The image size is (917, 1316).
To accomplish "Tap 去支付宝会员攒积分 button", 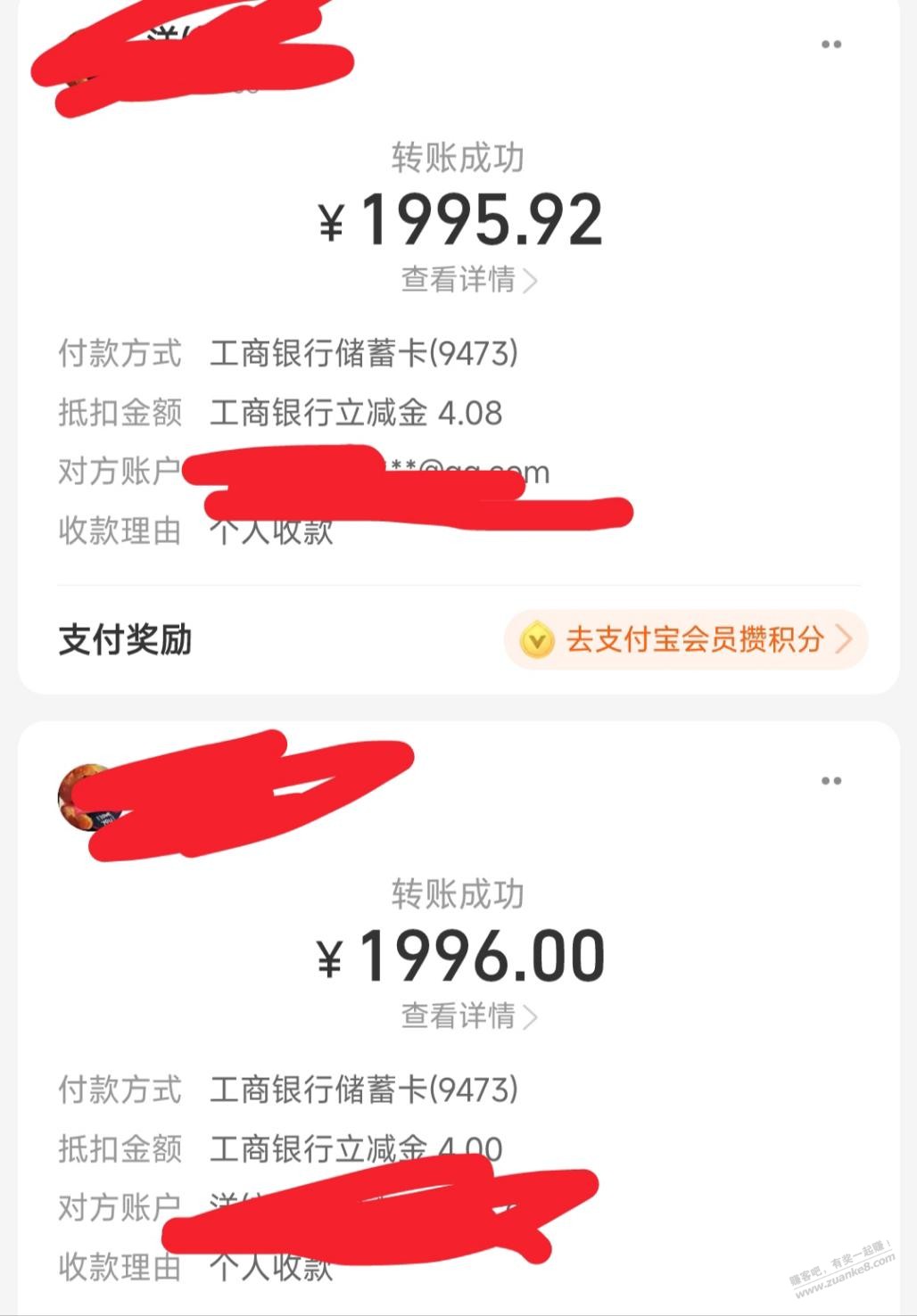I will pos(686,639).
